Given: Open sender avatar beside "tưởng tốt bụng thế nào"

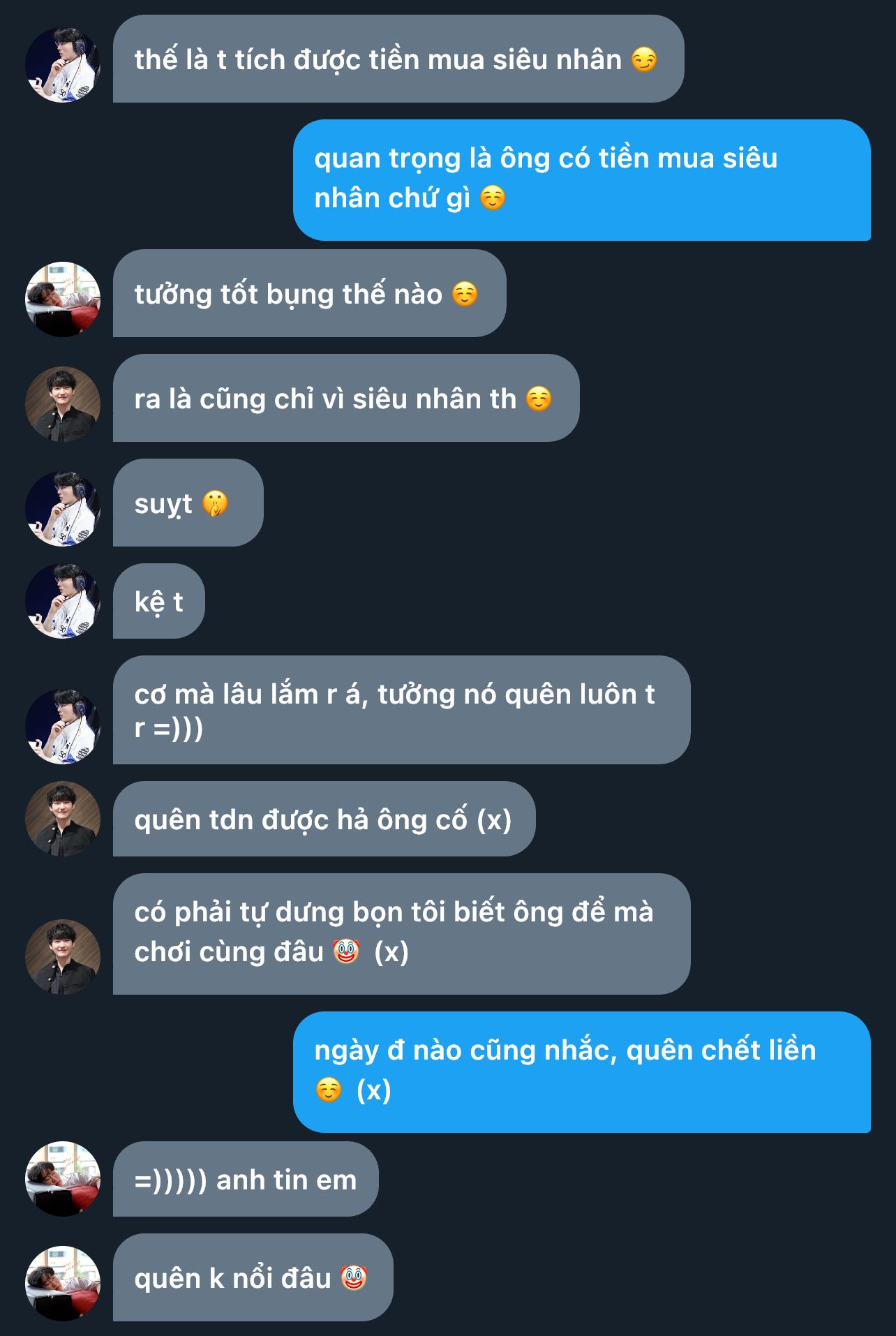Looking at the screenshot, I should pyautogui.click(x=63, y=299).
